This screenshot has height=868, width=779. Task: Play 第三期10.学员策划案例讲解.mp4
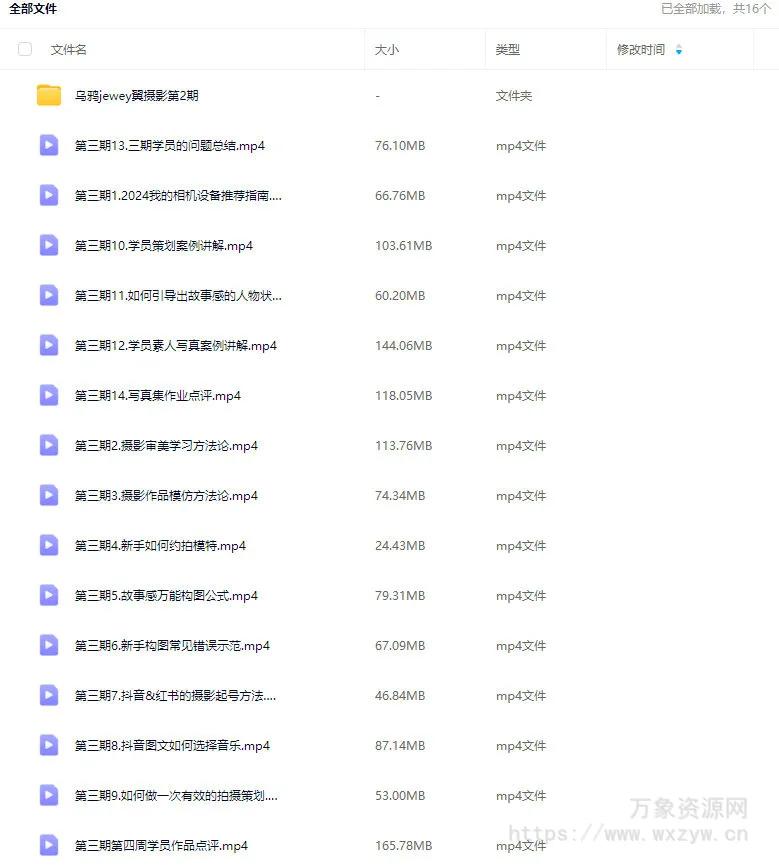tap(163, 246)
